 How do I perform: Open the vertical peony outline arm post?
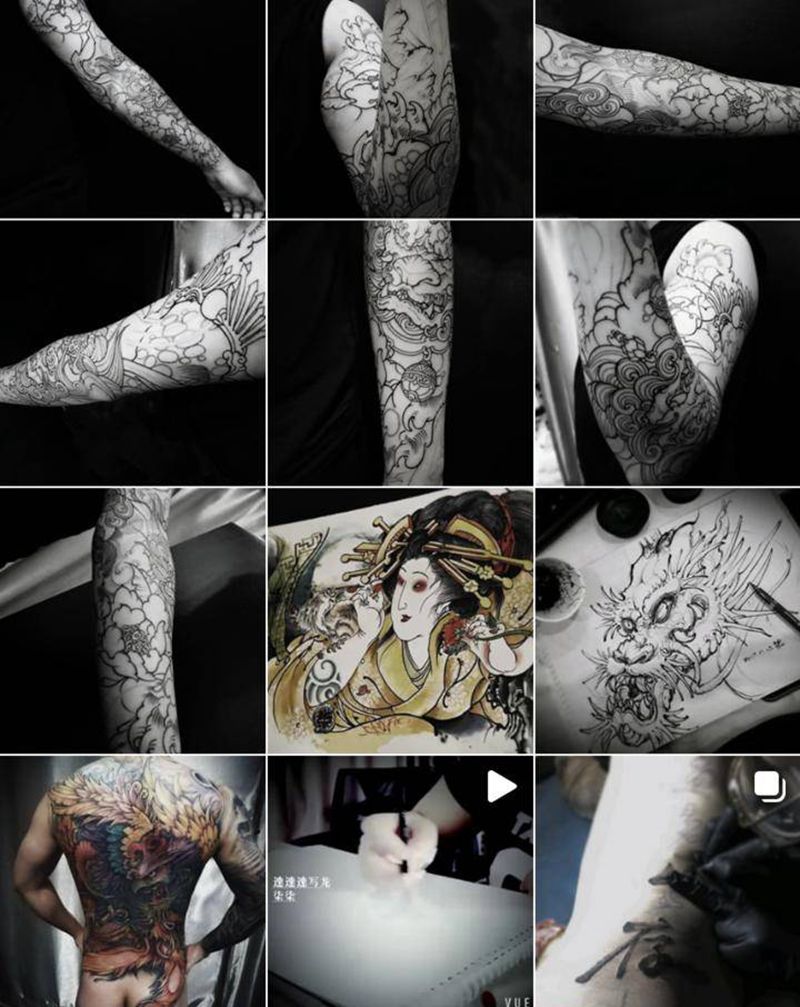[x=132, y=620]
